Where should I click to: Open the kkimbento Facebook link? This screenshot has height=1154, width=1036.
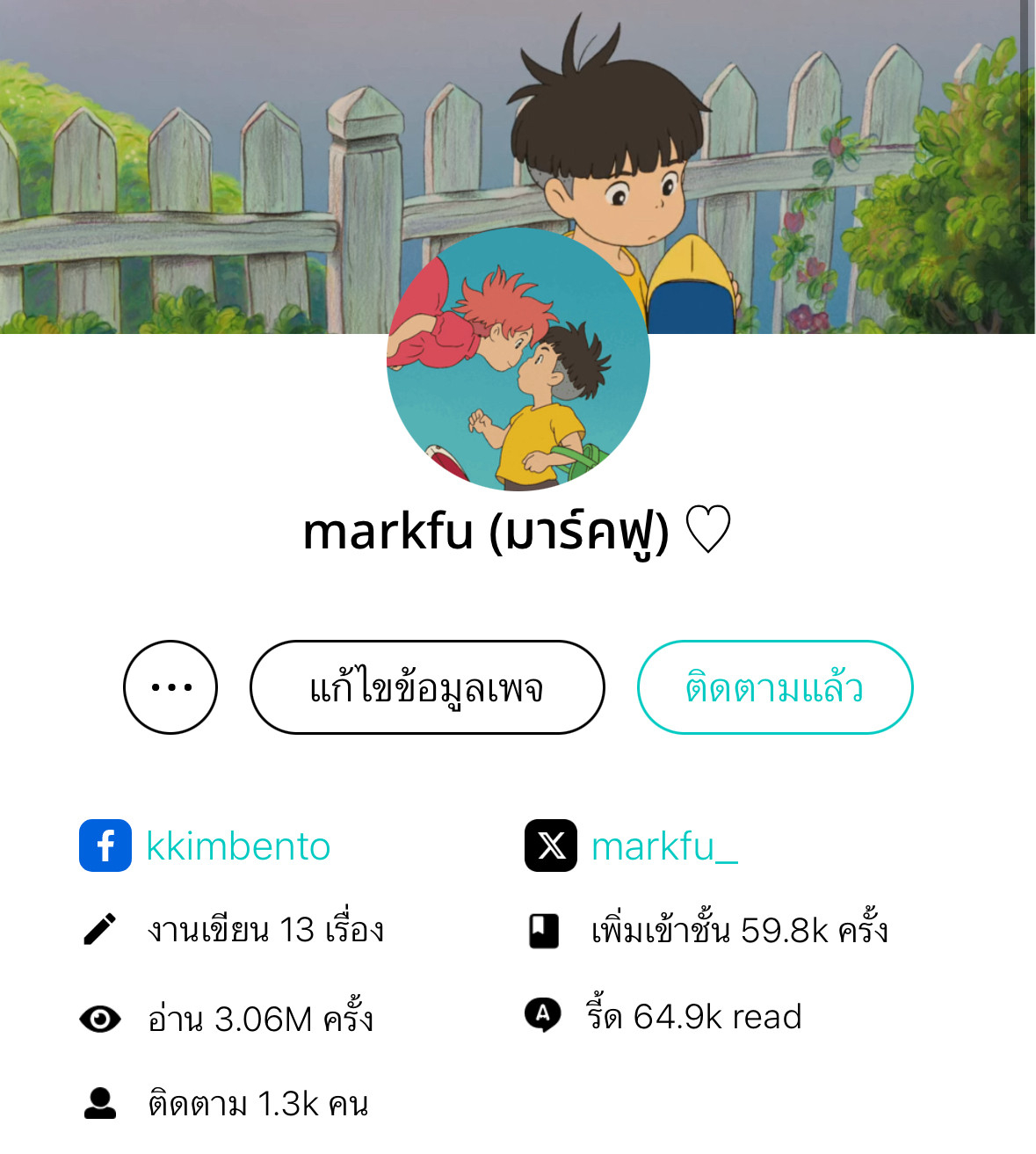pyautogui.click(x=237, y=846)
